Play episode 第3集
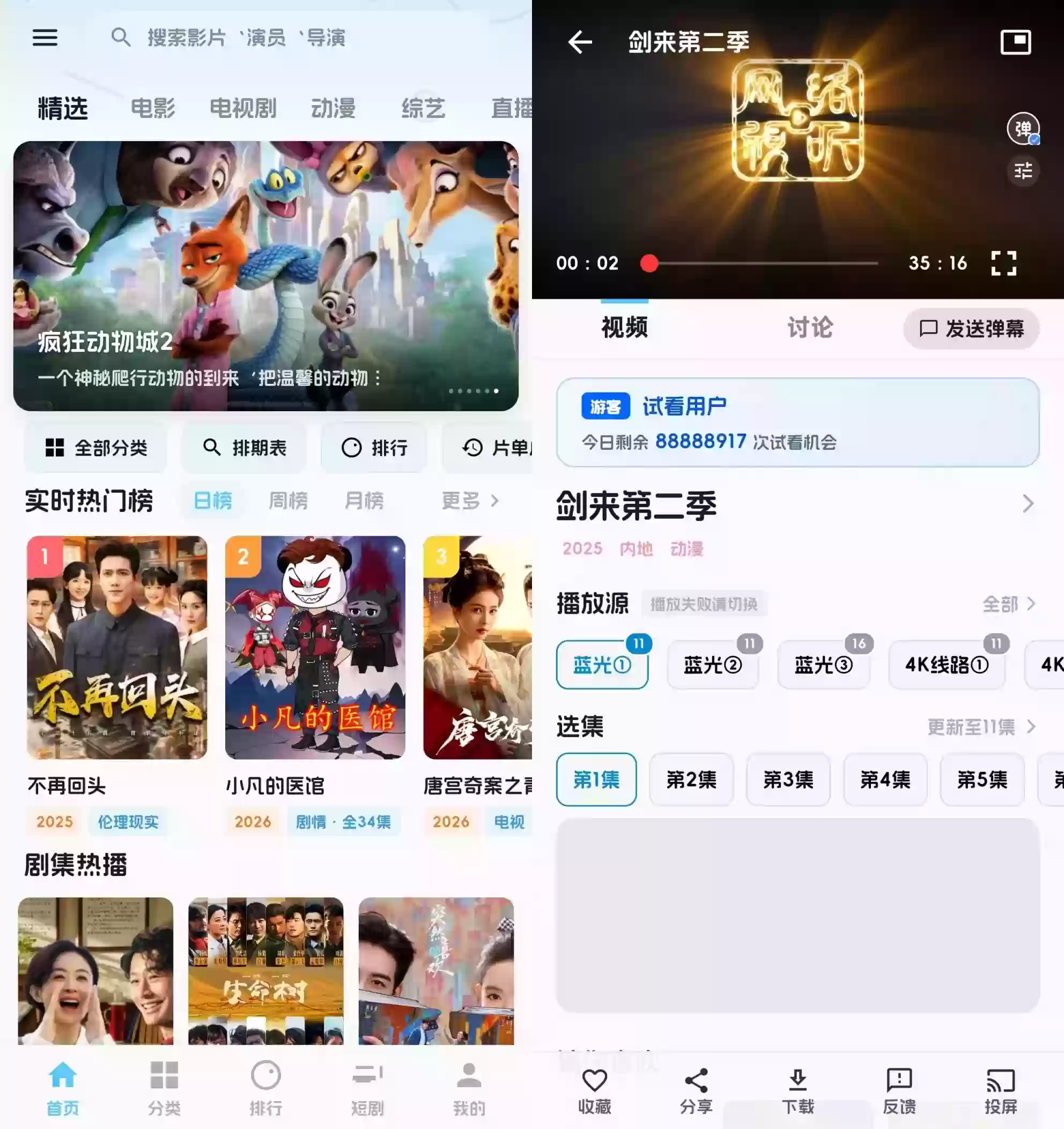The width and height of the screenshot is (1064, 1129). [788, 779]
